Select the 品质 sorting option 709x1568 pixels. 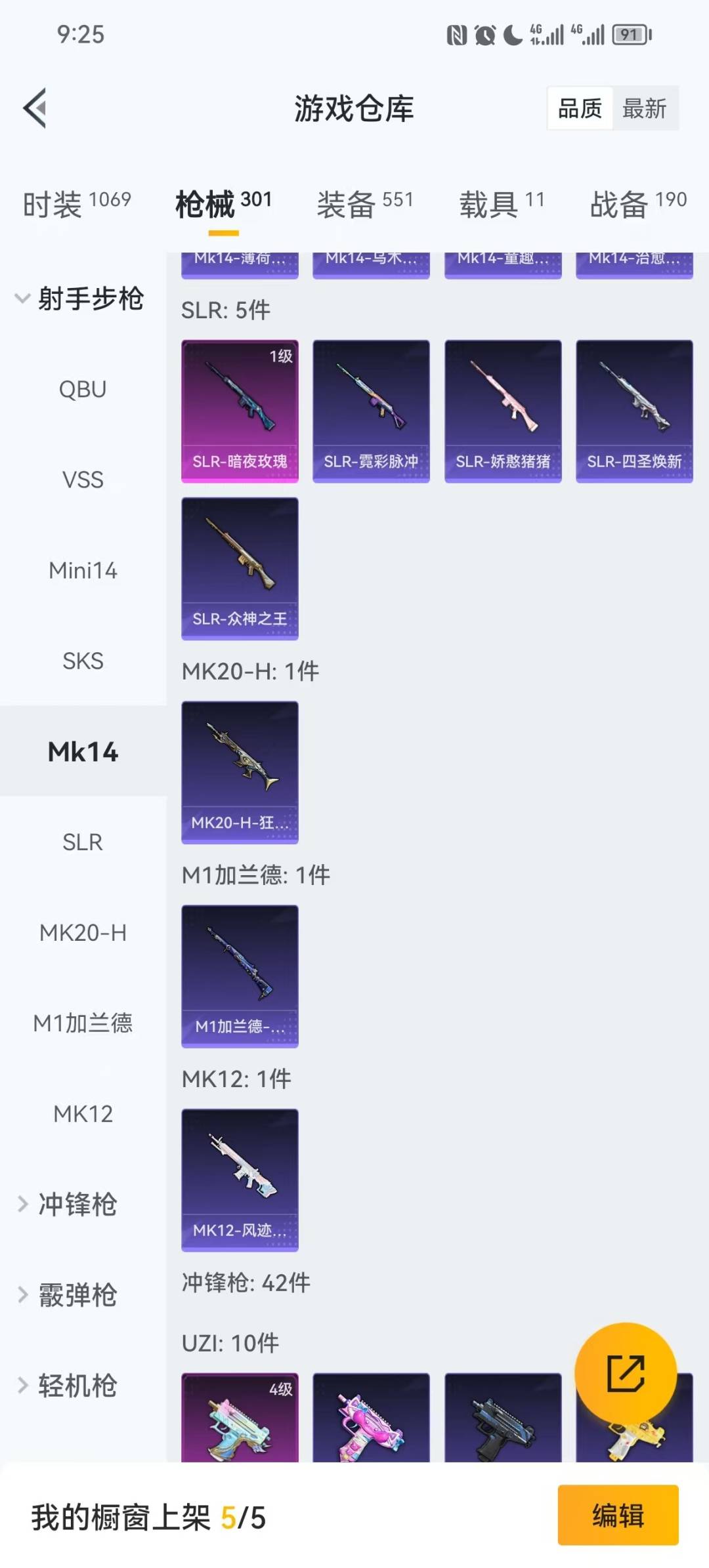578,108
